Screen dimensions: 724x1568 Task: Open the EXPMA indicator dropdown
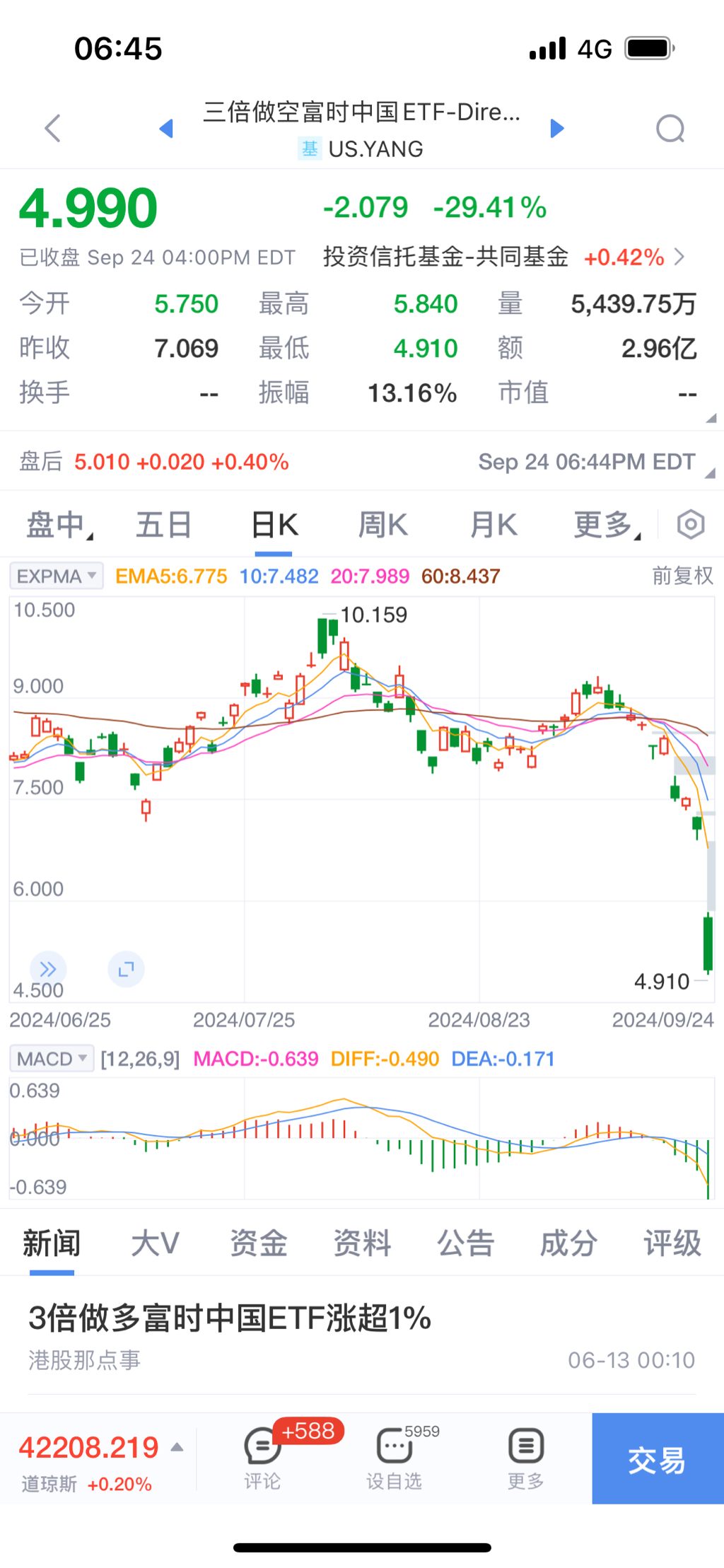pos(56,576)
